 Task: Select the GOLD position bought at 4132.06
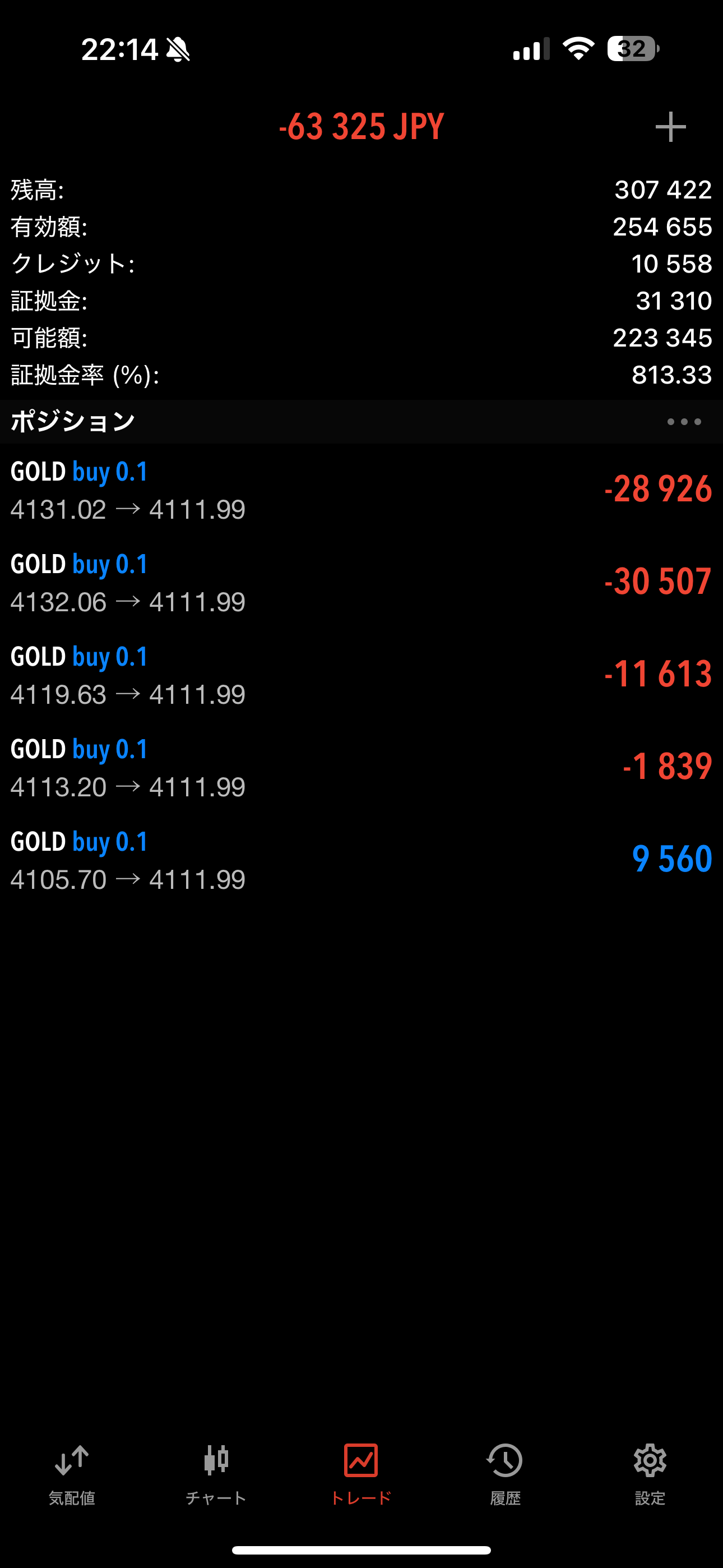pos(361,583)
